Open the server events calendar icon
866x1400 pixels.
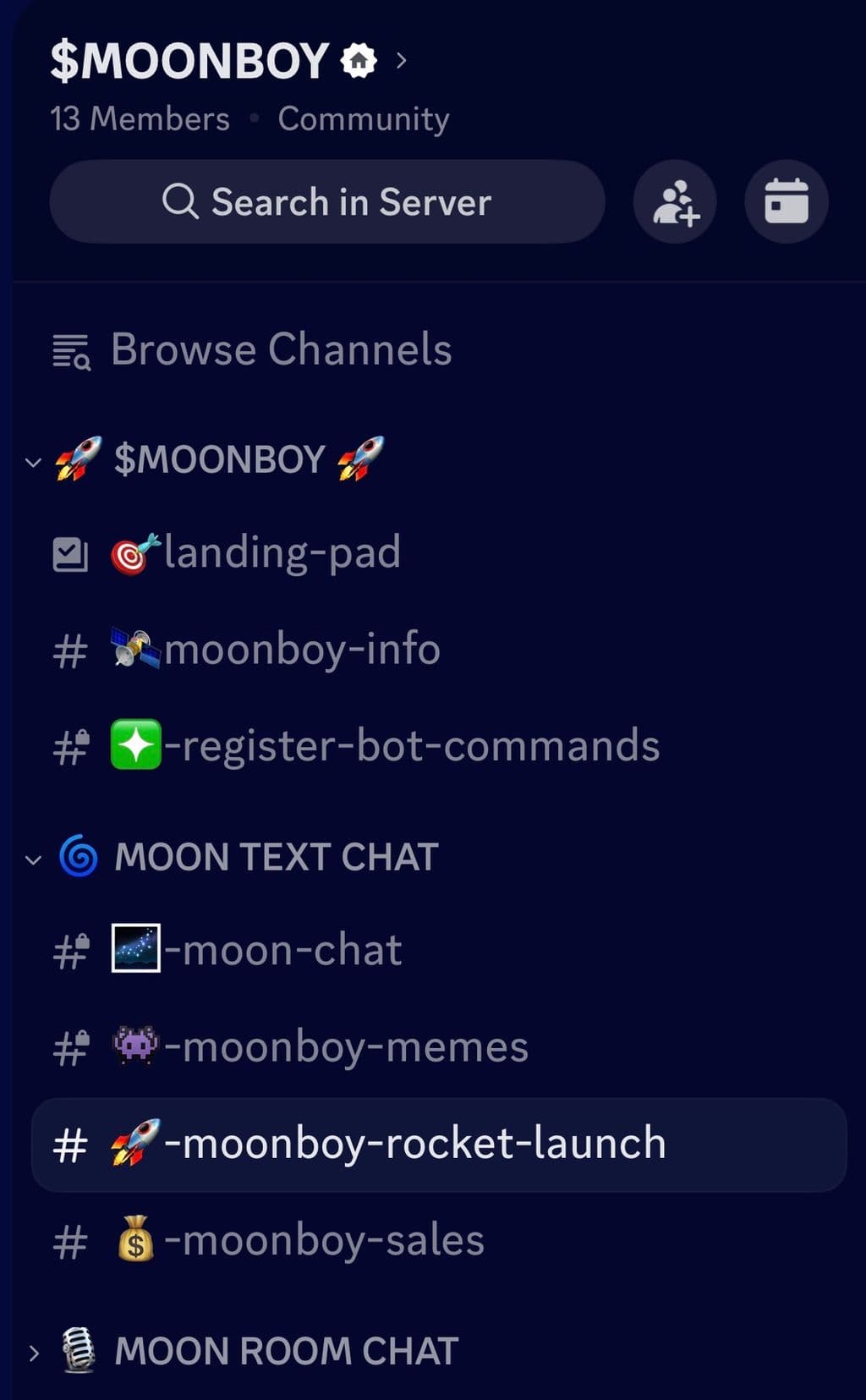[786, 202]
